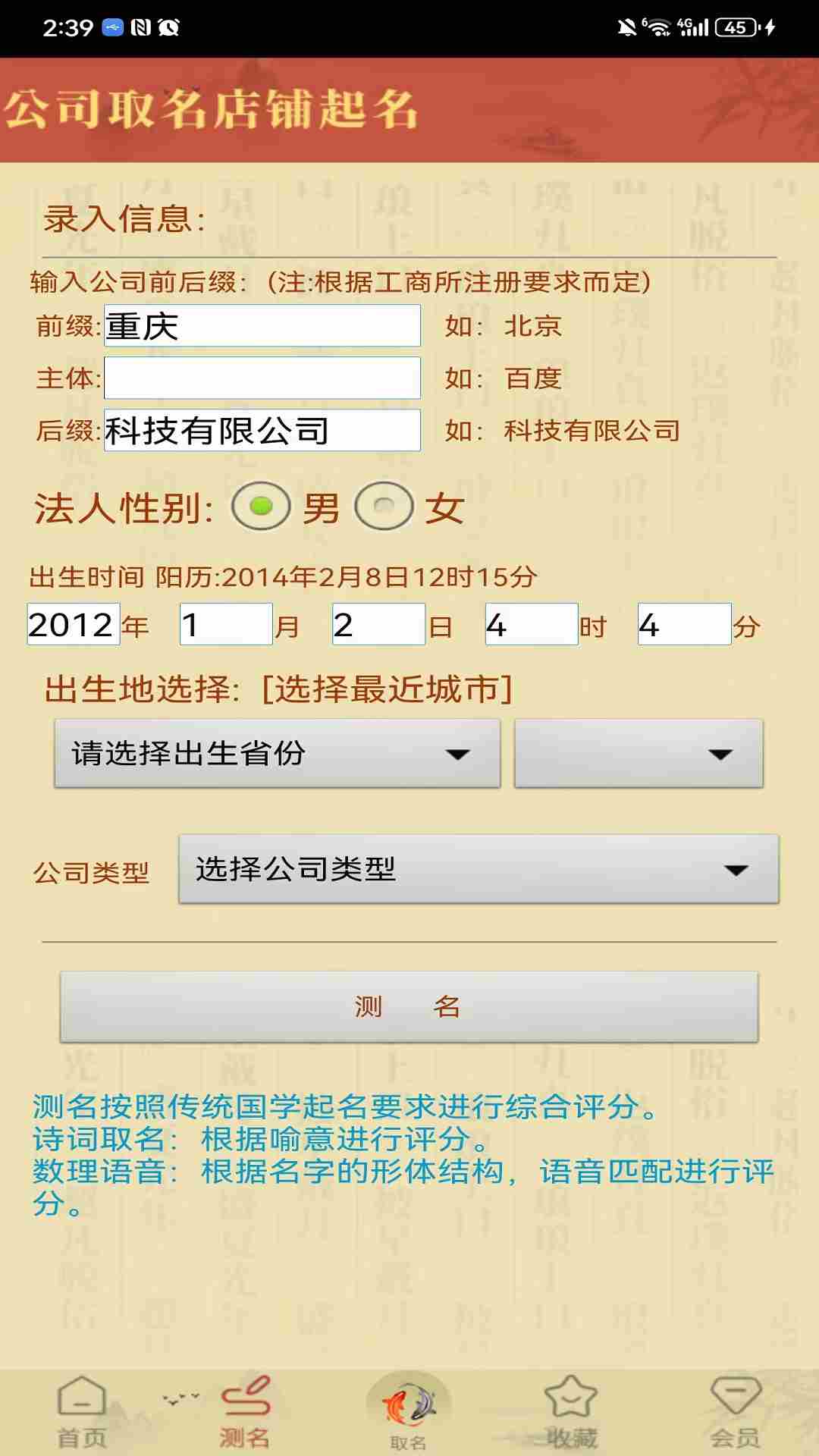Select 男 as legal person gender
Viewport: 819px width, 1456px height.
(262, 507)
